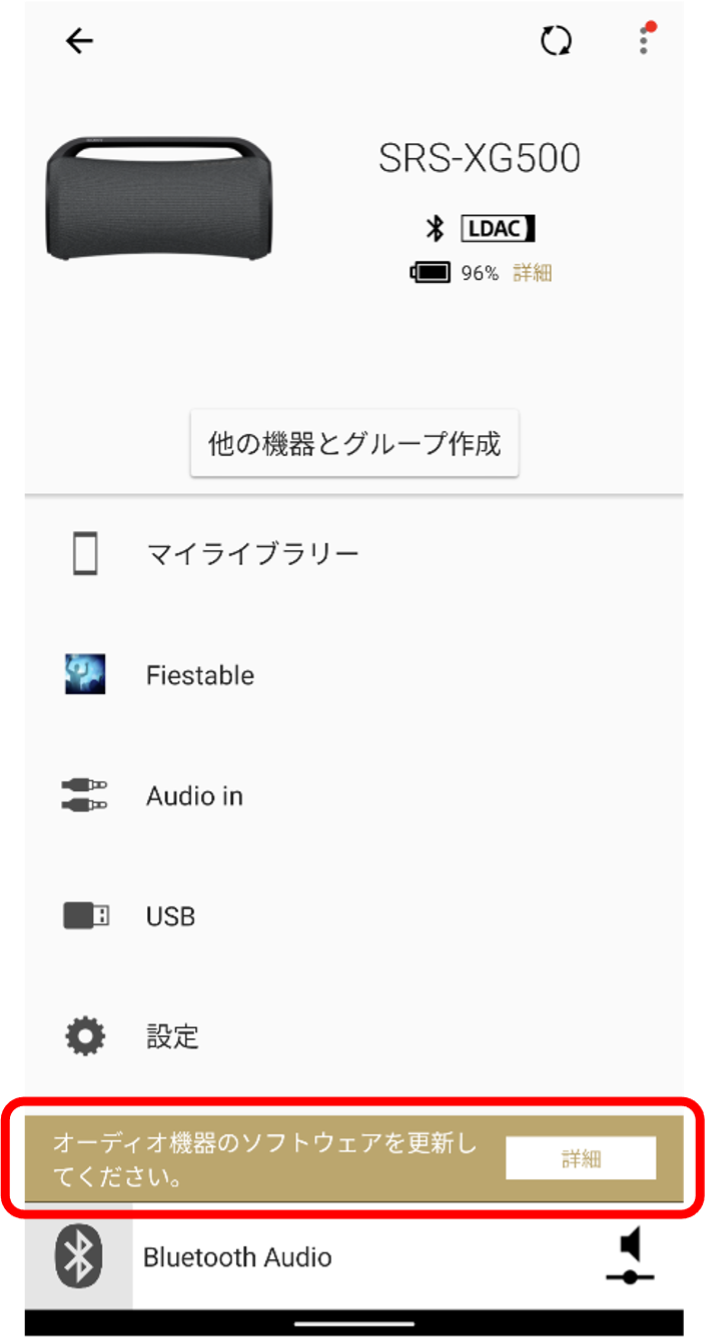Open マイライブラリー
The width and height of the screenshot is (710, 1342).
pos(252,554)
